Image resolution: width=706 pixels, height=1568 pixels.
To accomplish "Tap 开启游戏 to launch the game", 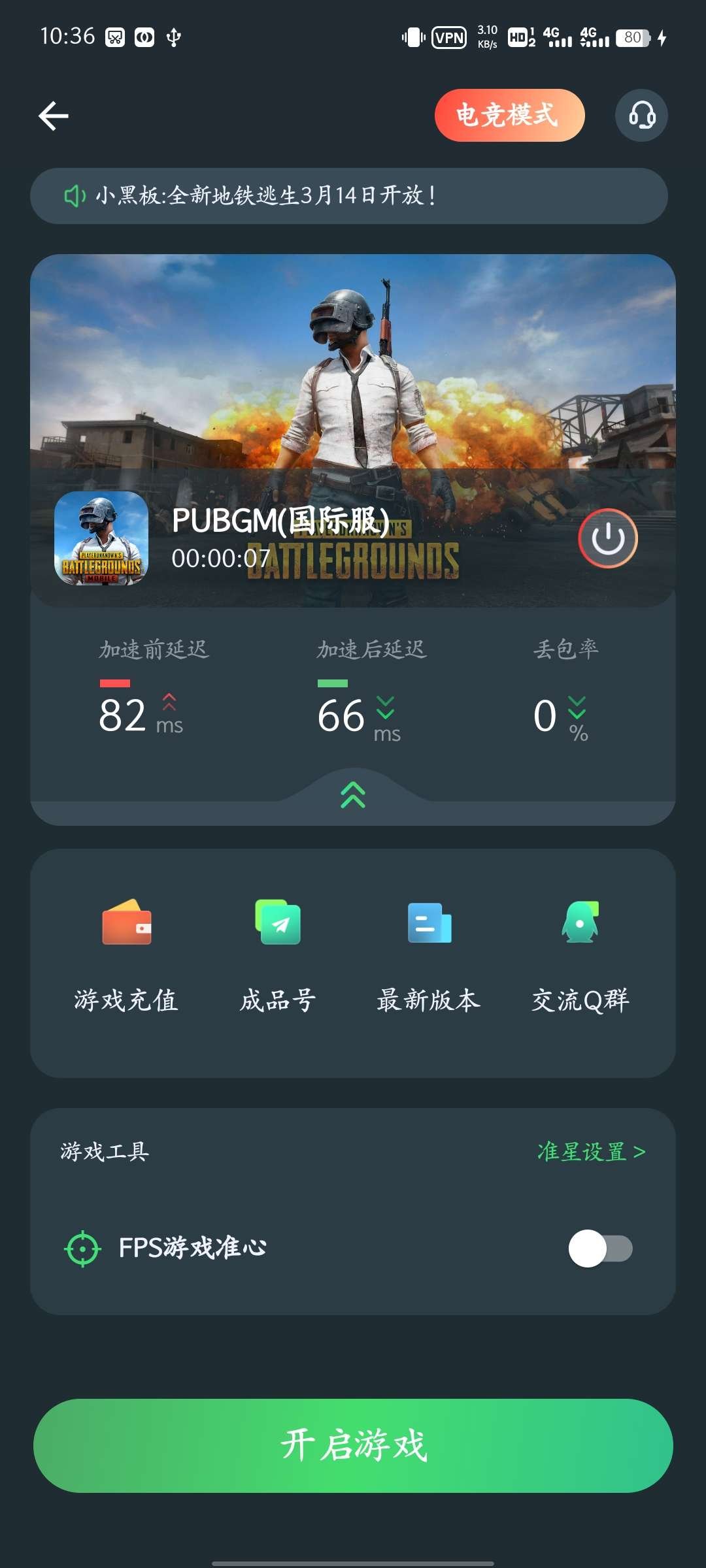I will (353, 1445).
